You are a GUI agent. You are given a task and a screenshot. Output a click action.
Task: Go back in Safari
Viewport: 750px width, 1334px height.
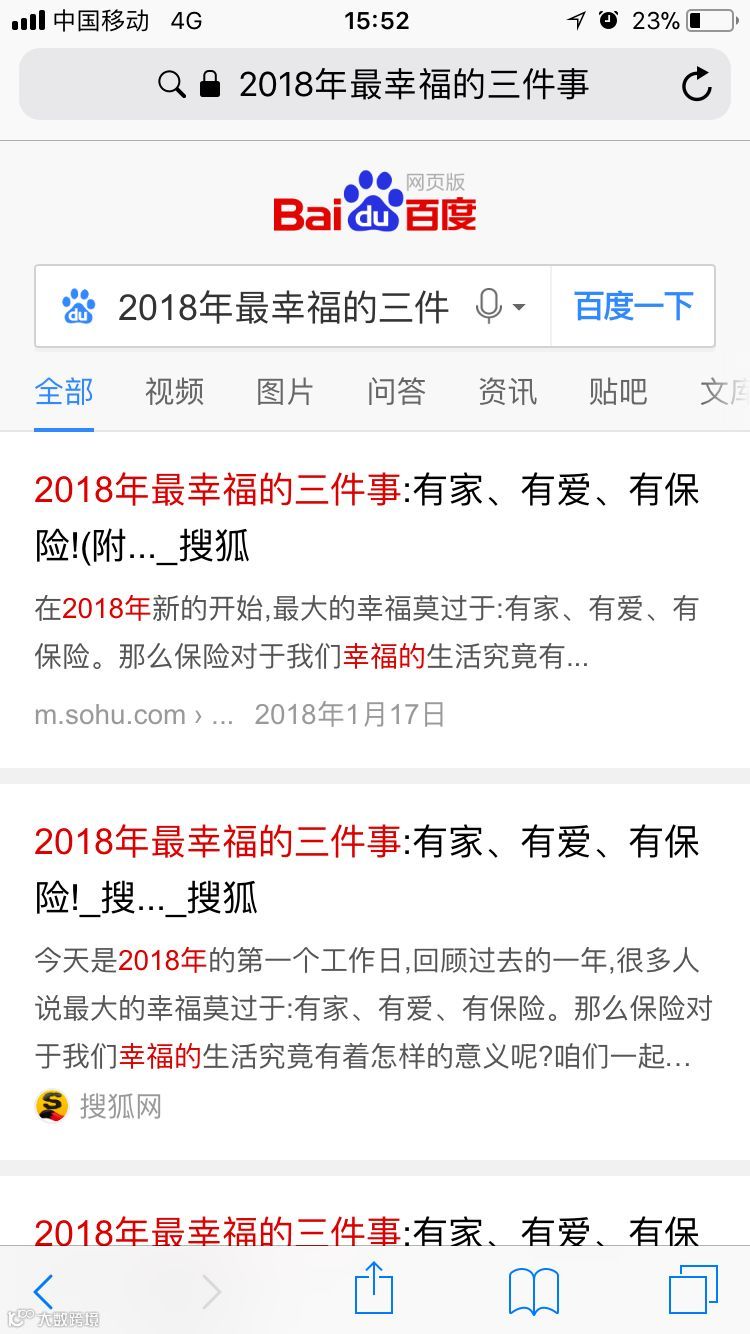pos(43,1291)
